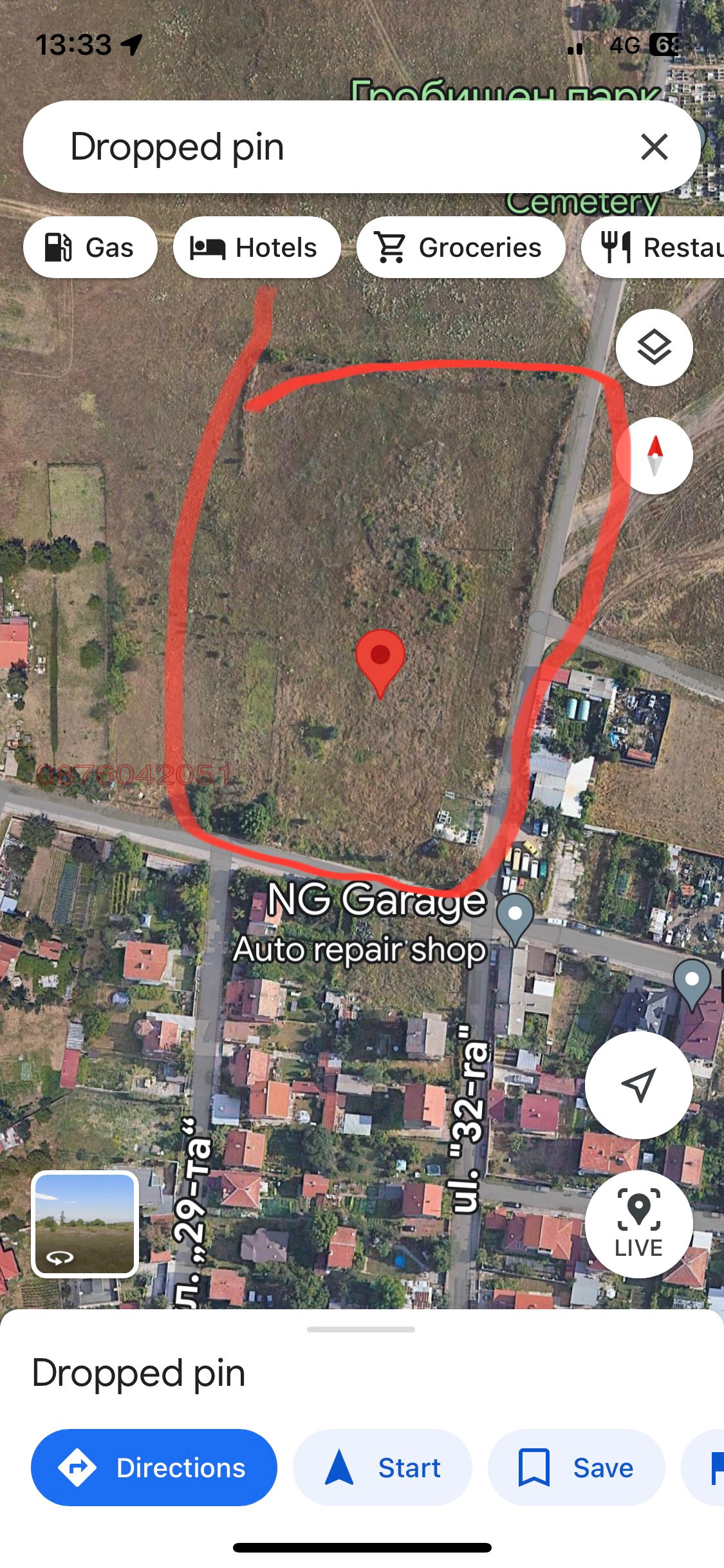Save the dropped pin

coord(576,1468)
